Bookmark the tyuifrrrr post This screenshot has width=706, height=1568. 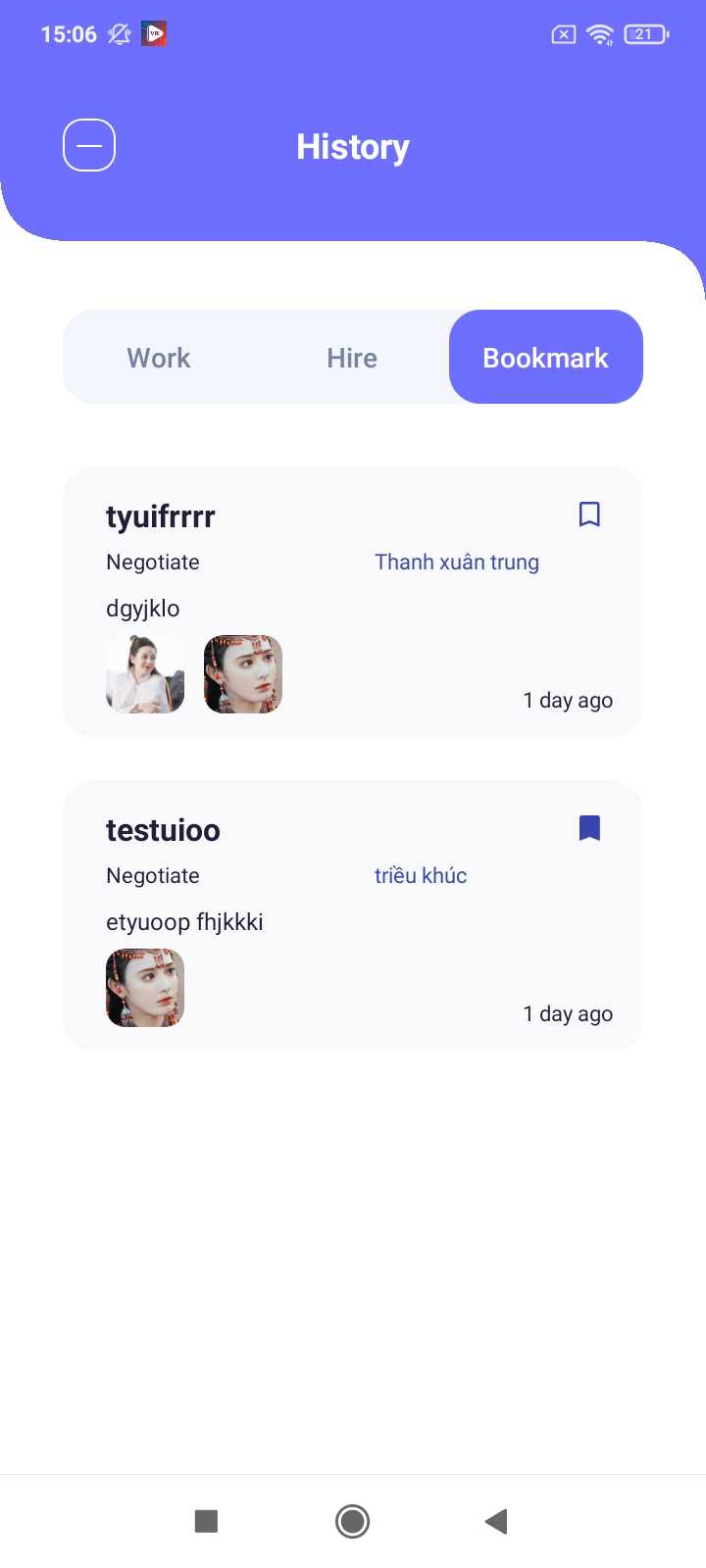(589, 514)
